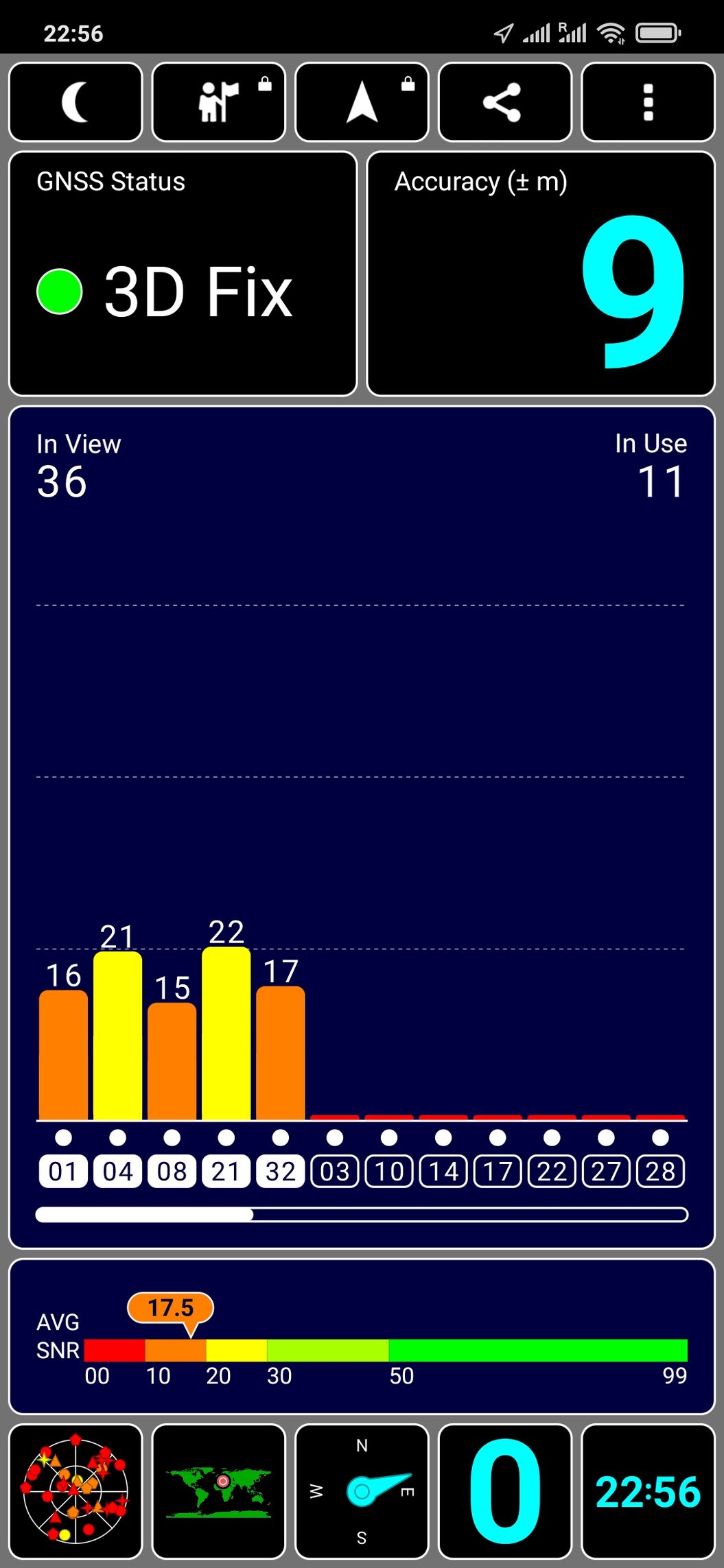The image size is (724, 1568).
Task: Toggle night mode with the moon icon
Action: point(75,102)
